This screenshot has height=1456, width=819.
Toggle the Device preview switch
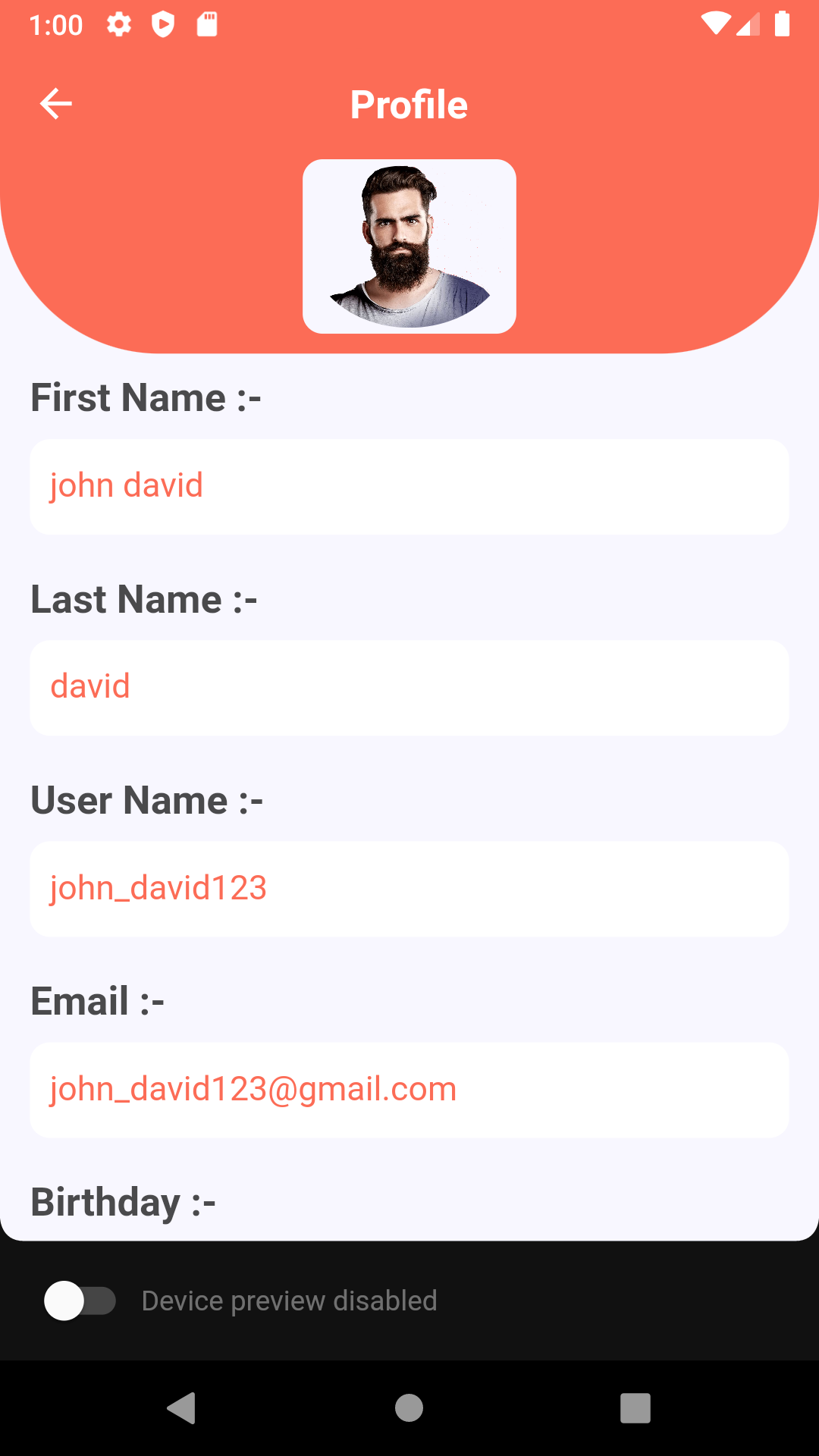(x=80, y=1301)
